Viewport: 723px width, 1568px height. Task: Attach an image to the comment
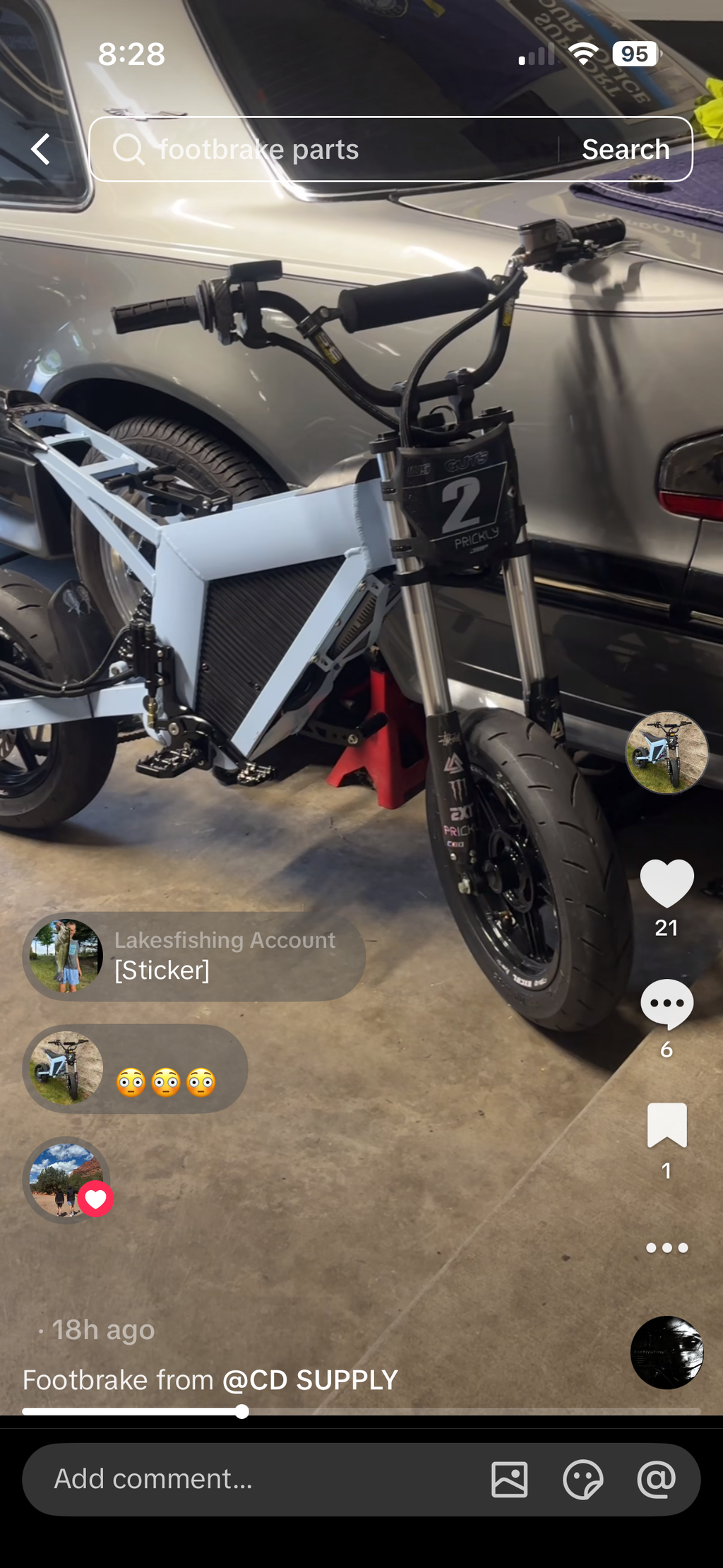[x=509, y=1479]
